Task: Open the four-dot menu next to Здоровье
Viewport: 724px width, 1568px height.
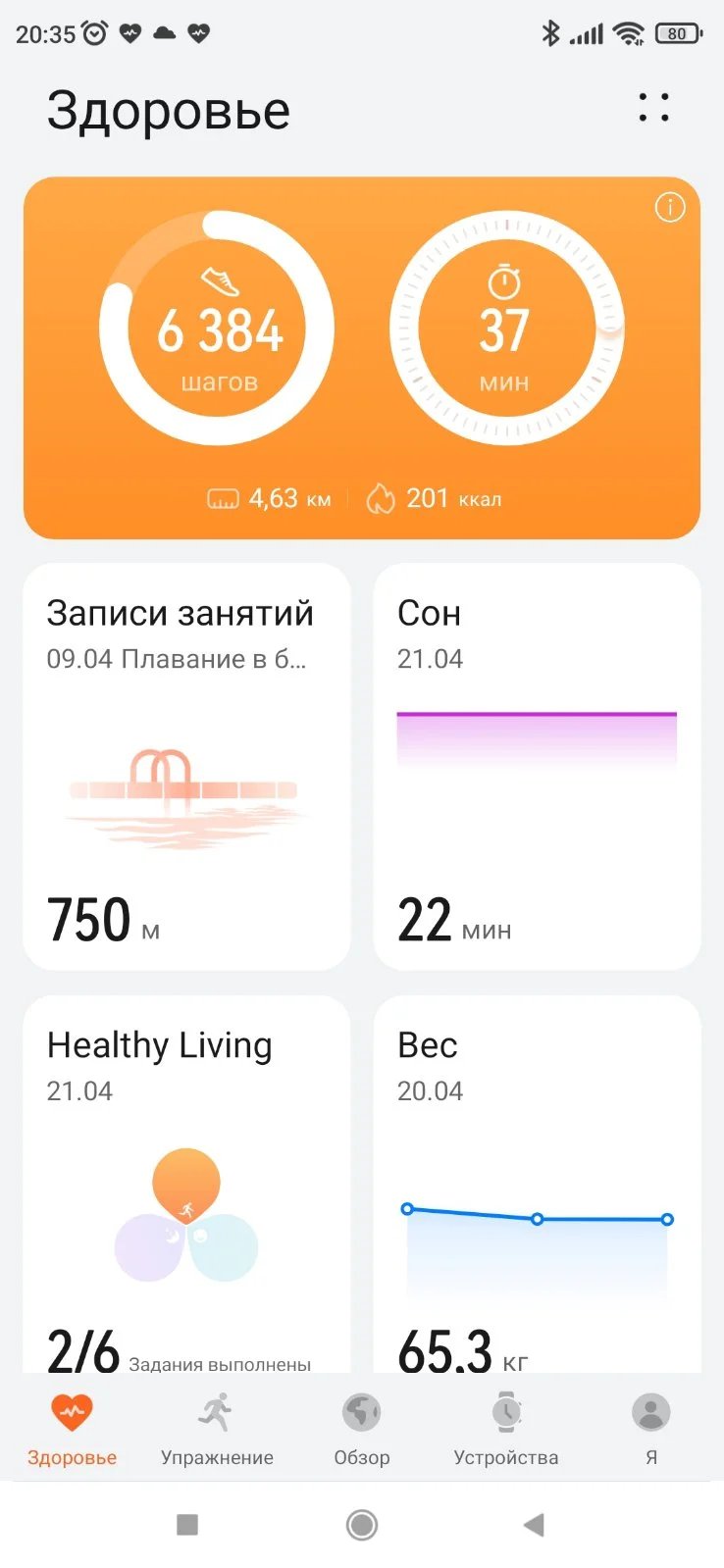Action: [x=653, y=108]
